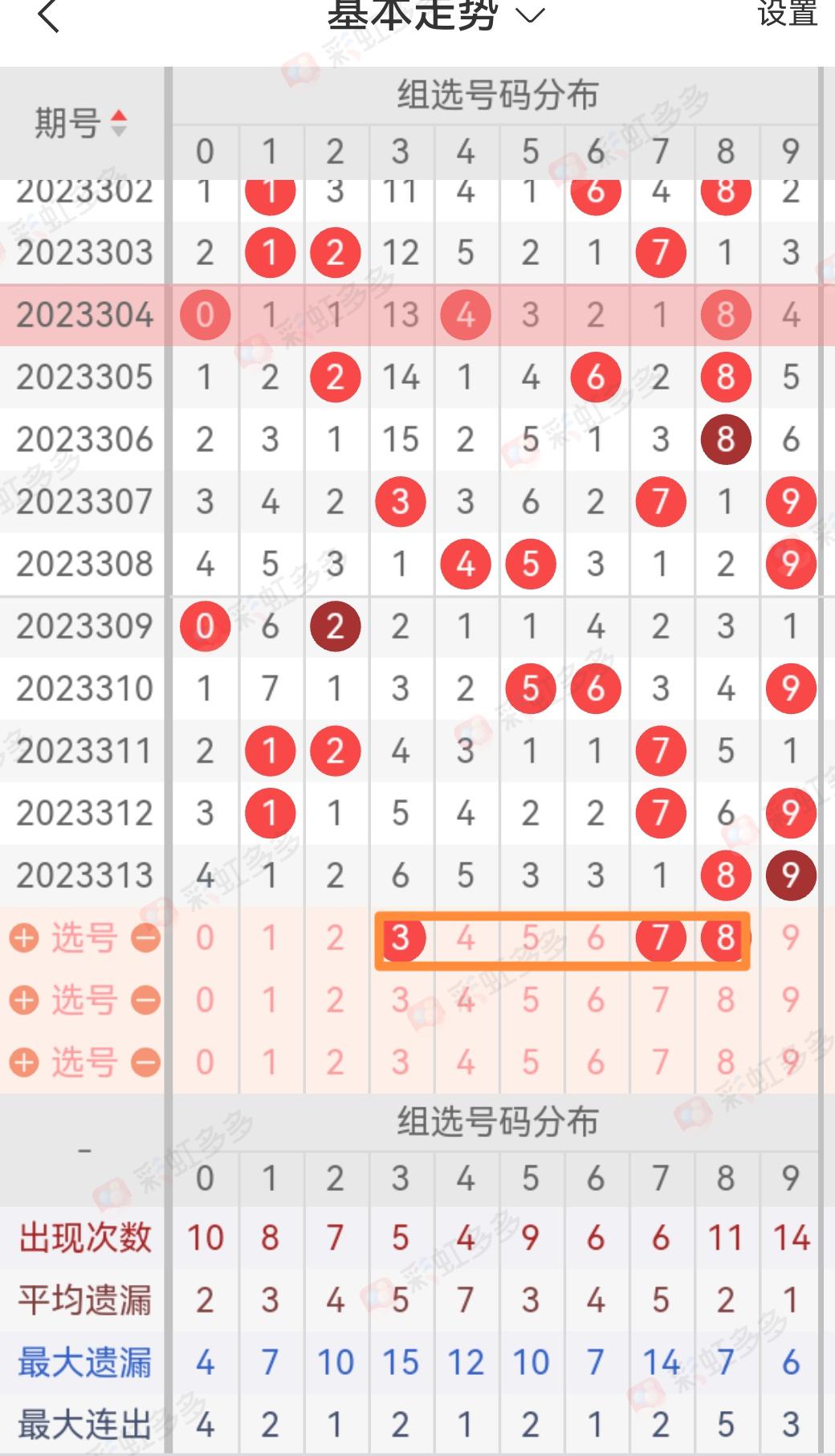Viewport: 835px width, 1456px height.
Task: Tap minus icon on third 选号 row
Action: [145, 1062]
